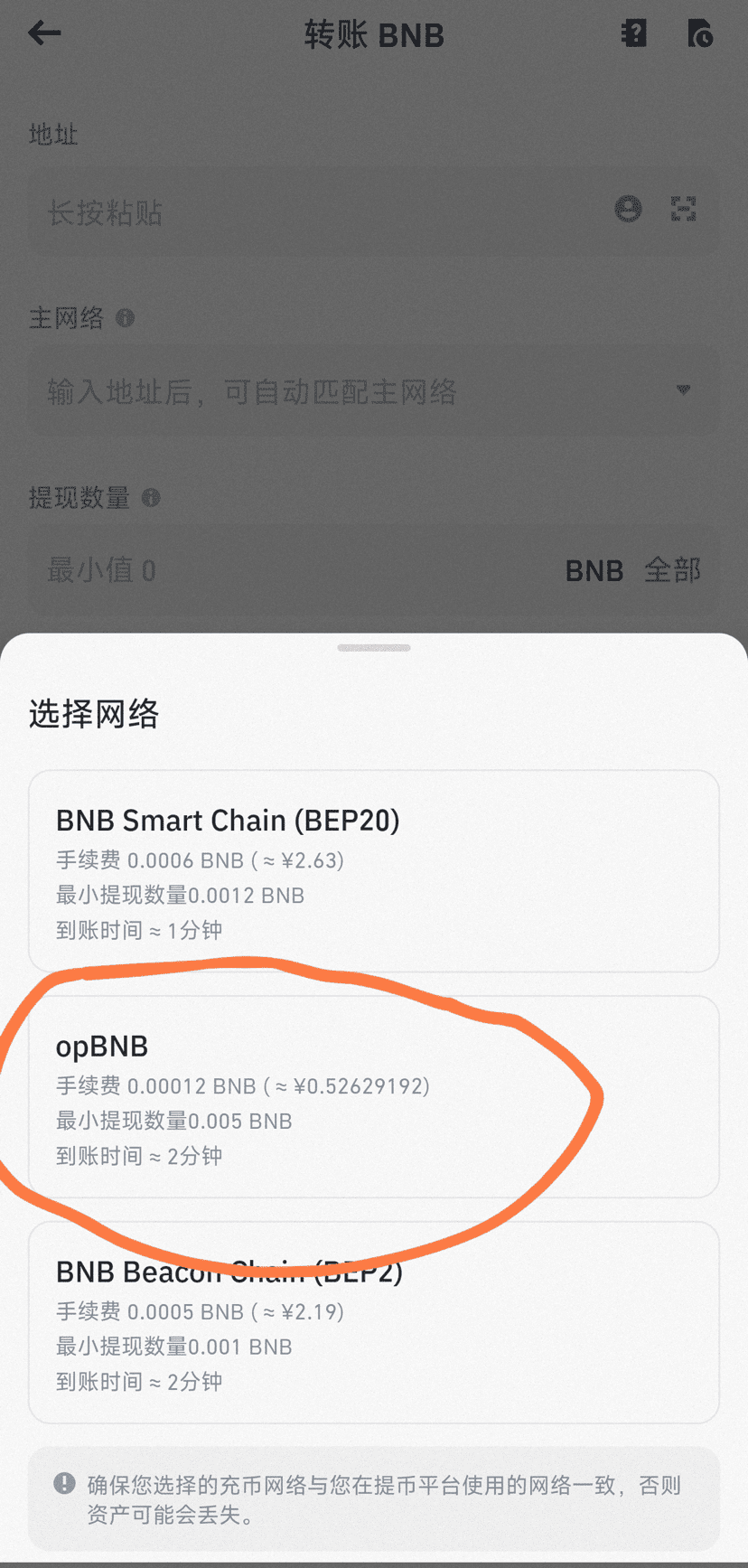Choose the opBNB network option
Viewport: 748px width, 1568px height.
tap(373, 1096)
